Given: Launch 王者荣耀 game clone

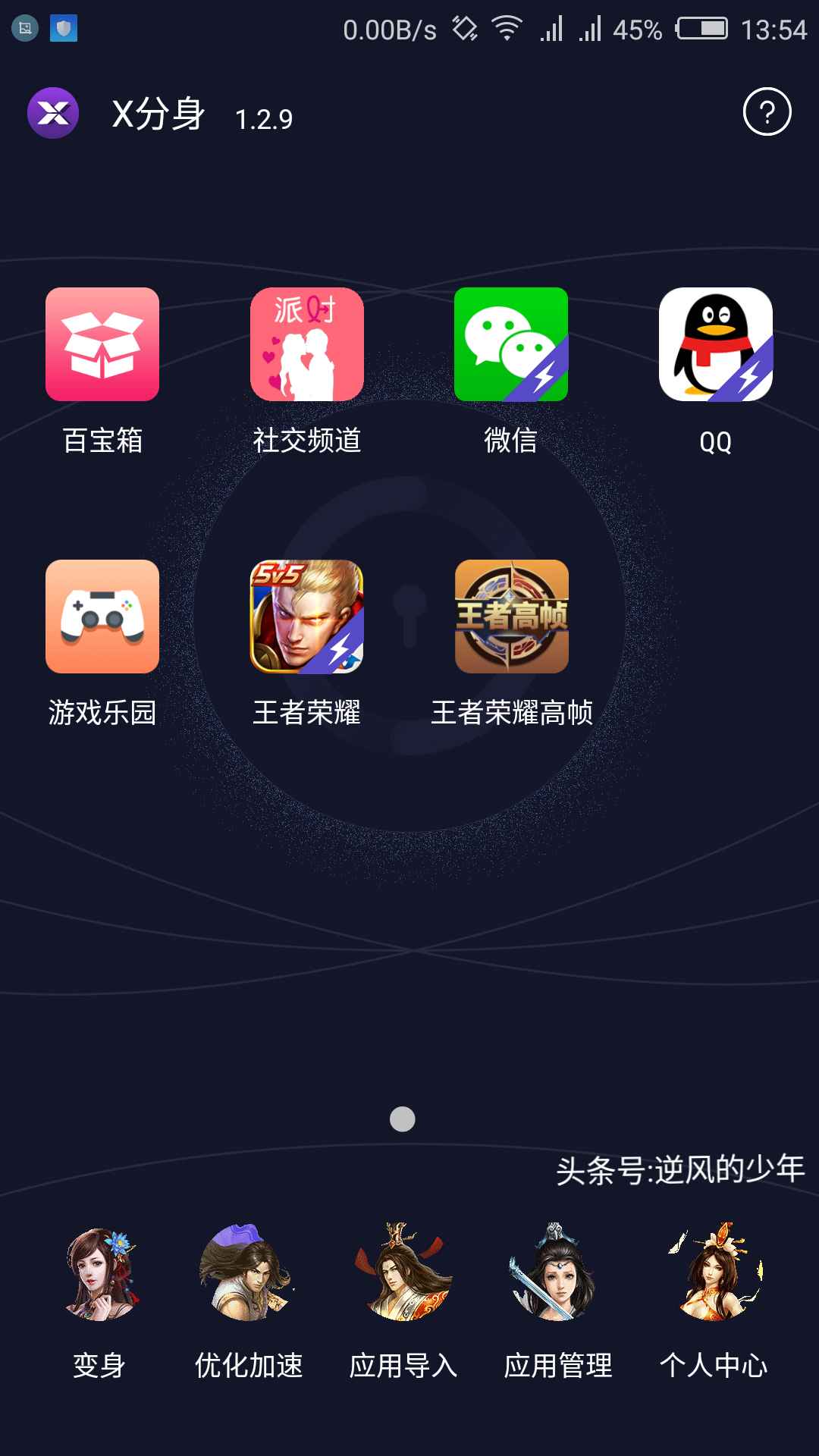Looking at the screenshot, I should point(307,617).
